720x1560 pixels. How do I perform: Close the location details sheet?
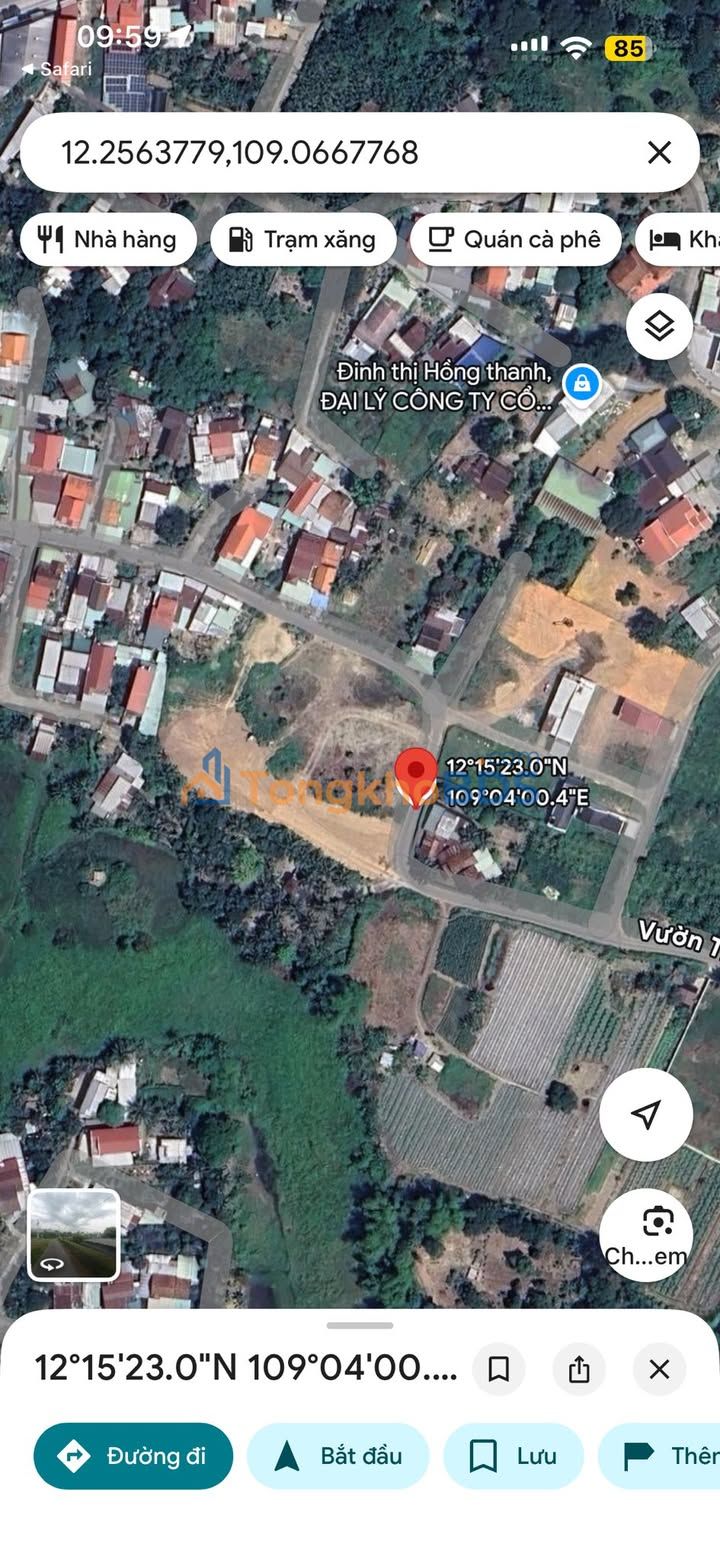[659, 1369]
